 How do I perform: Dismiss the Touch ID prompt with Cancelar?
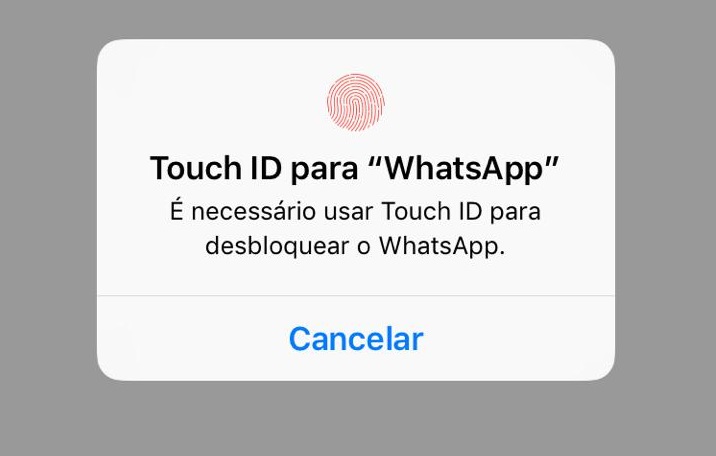pyautogui.click(x=356, y=339)
